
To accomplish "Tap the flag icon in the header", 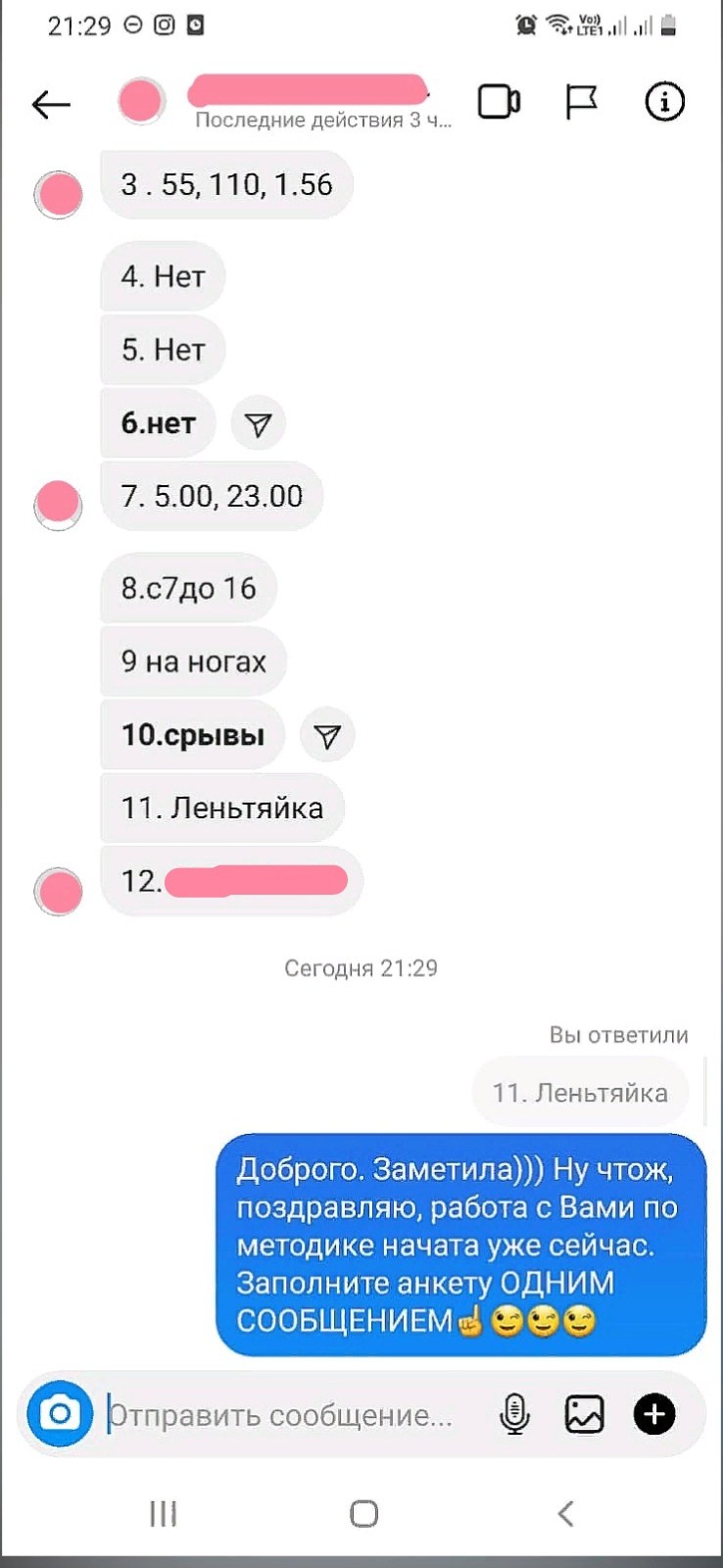I will [582, 102].
